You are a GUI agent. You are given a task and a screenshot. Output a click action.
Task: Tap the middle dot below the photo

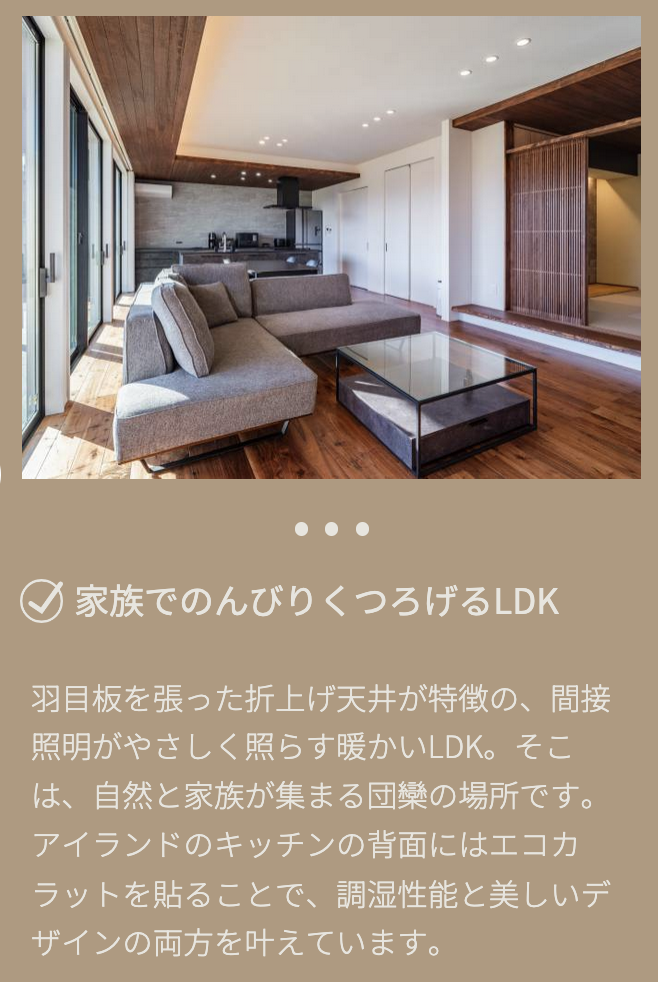click(x=331, y=529)
